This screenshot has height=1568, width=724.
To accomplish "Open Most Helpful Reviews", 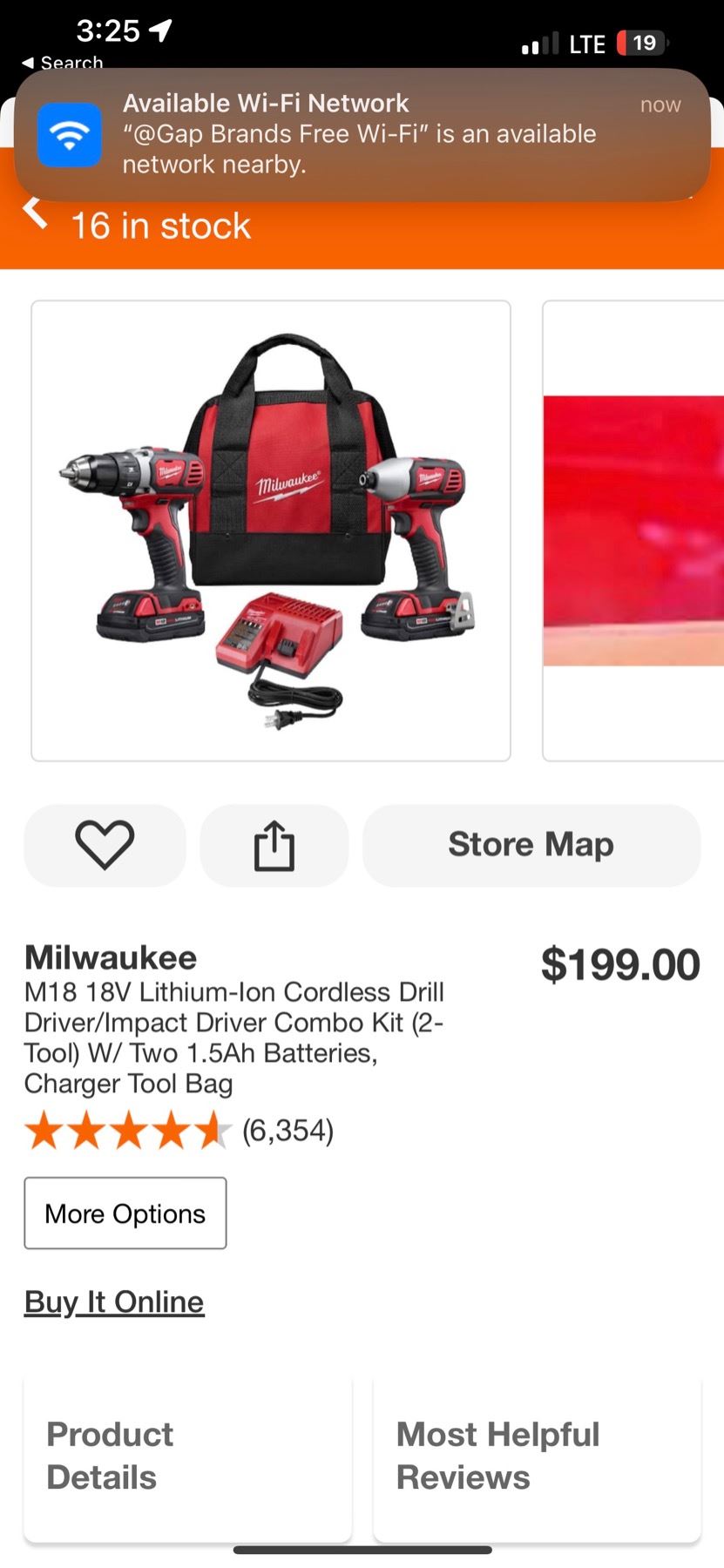I will tap(537, 1456).
